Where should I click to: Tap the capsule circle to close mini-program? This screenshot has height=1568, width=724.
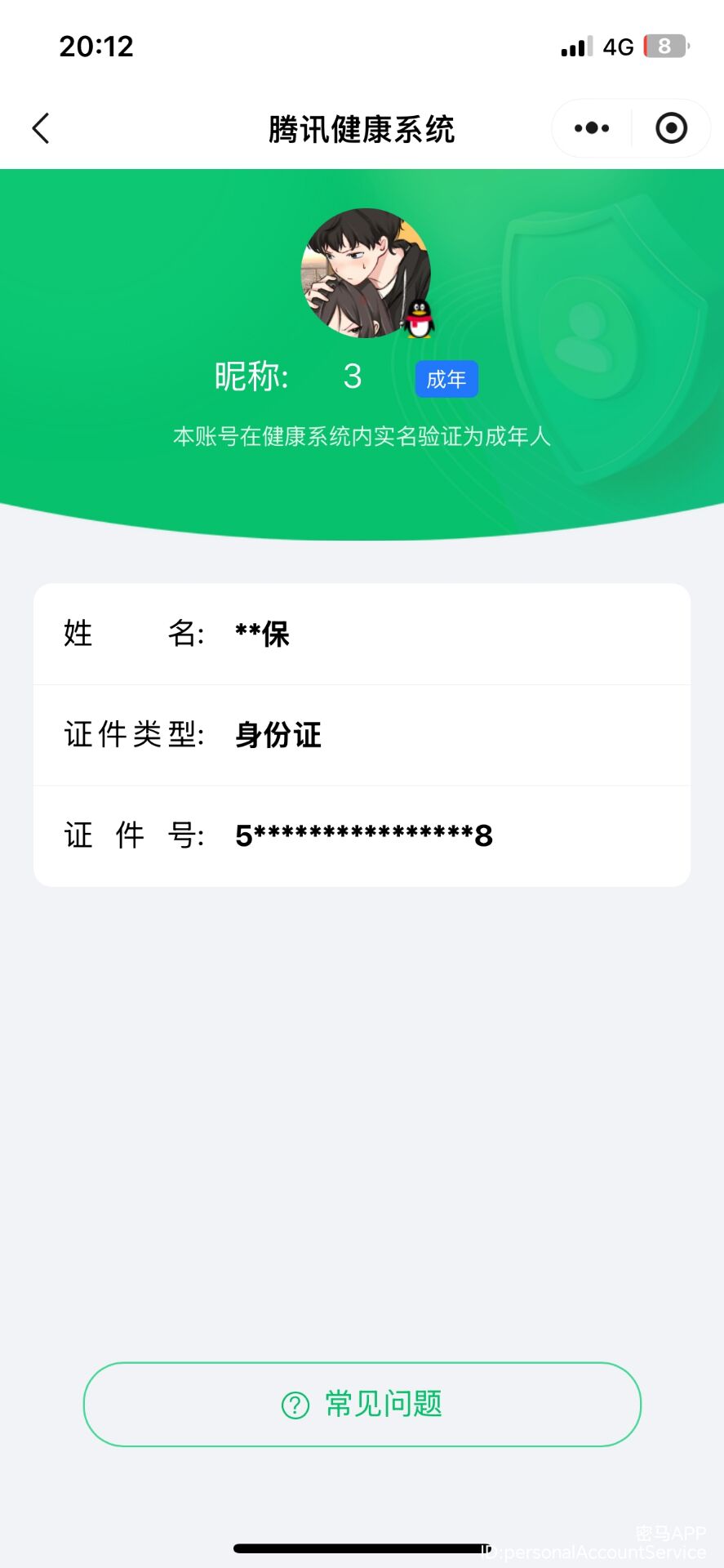pos(671,128)
